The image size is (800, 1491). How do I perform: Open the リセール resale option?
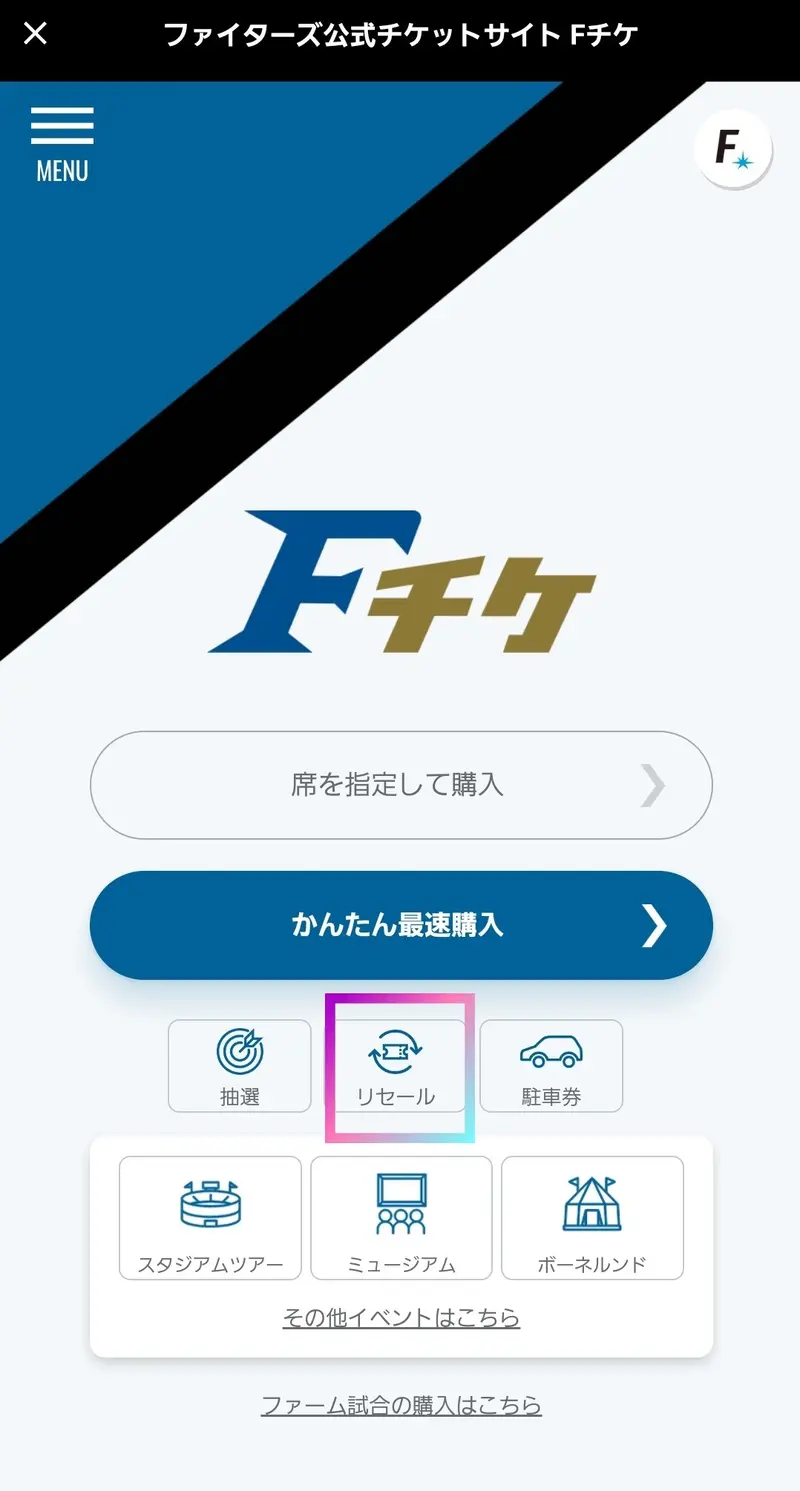click(x=397, y=1066)
